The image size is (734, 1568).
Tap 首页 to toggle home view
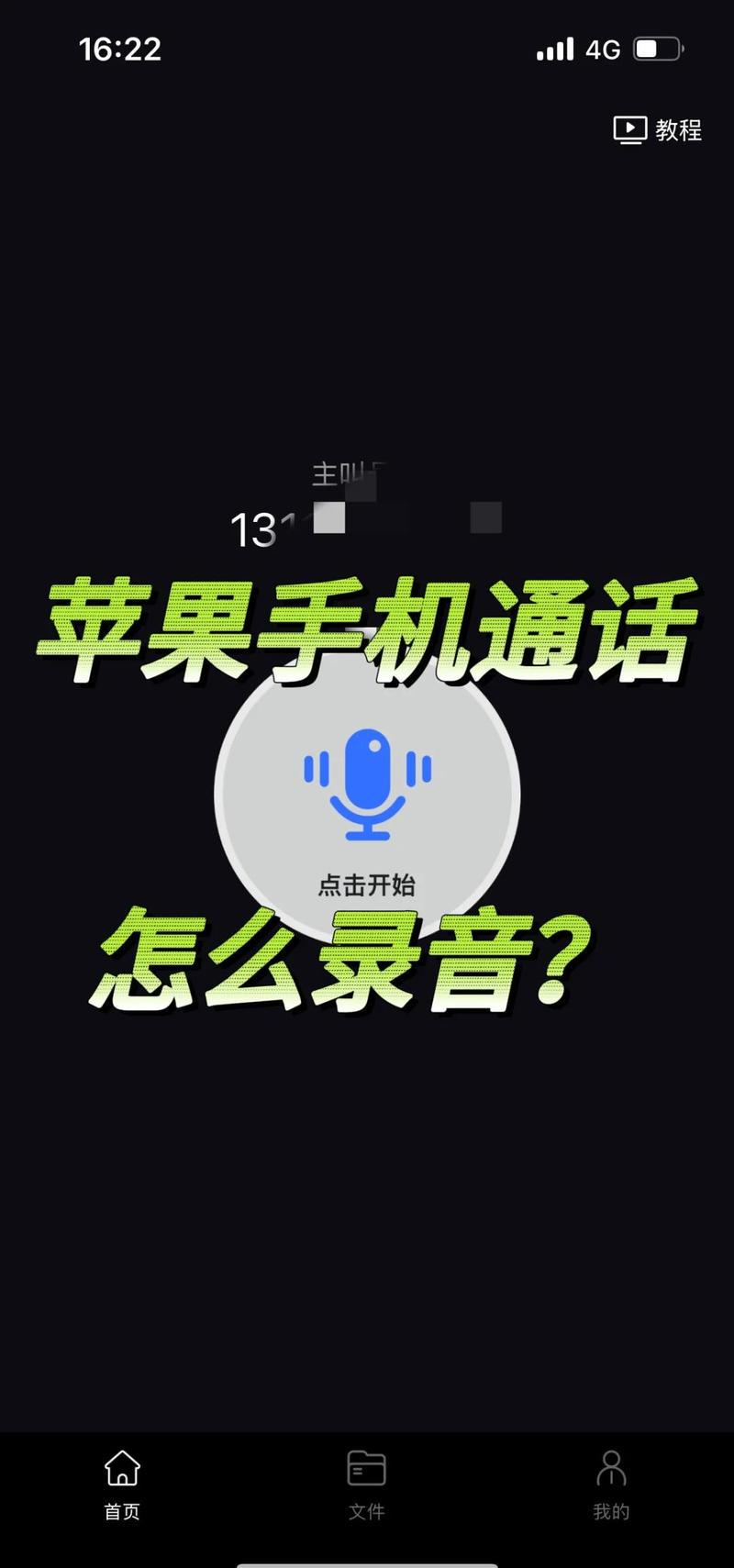tap(122, 1510)
